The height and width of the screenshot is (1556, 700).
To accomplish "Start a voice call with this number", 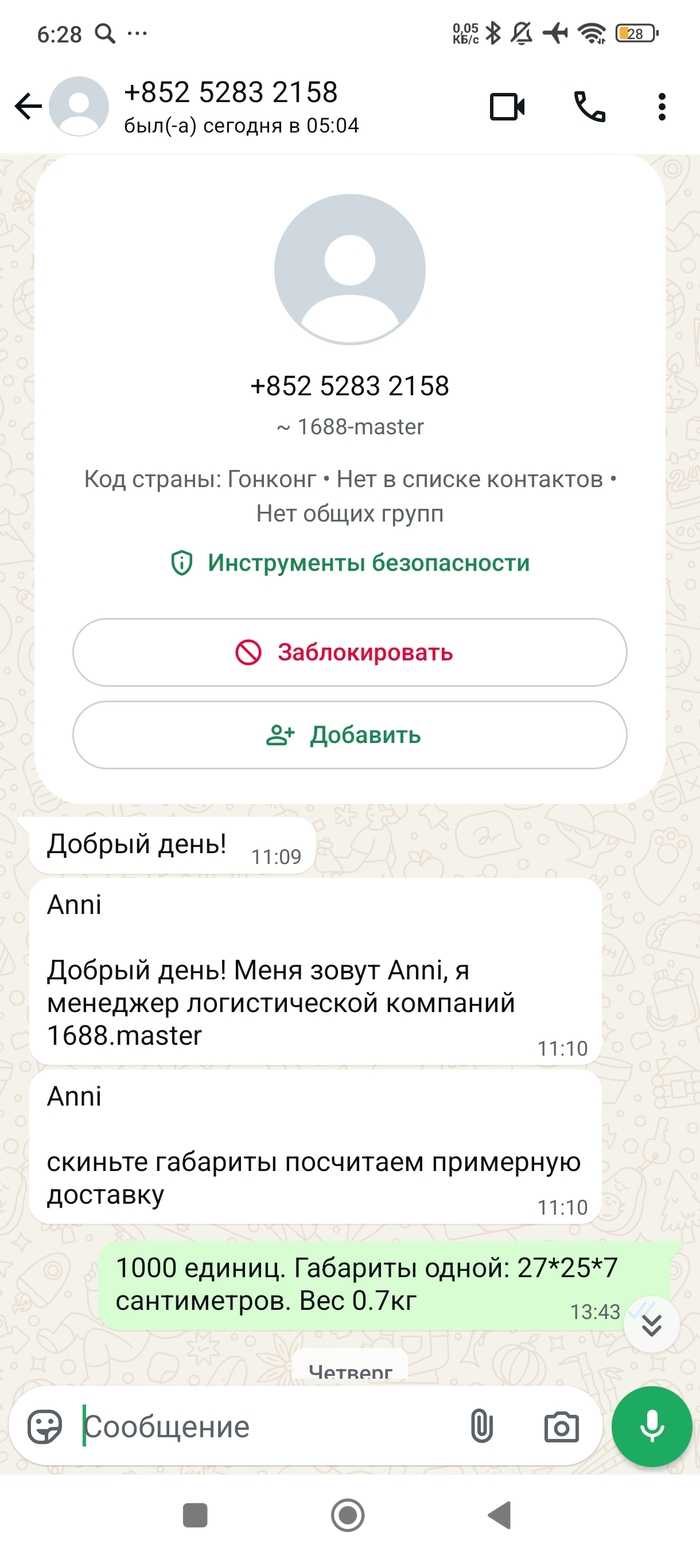I will (589, 107).
